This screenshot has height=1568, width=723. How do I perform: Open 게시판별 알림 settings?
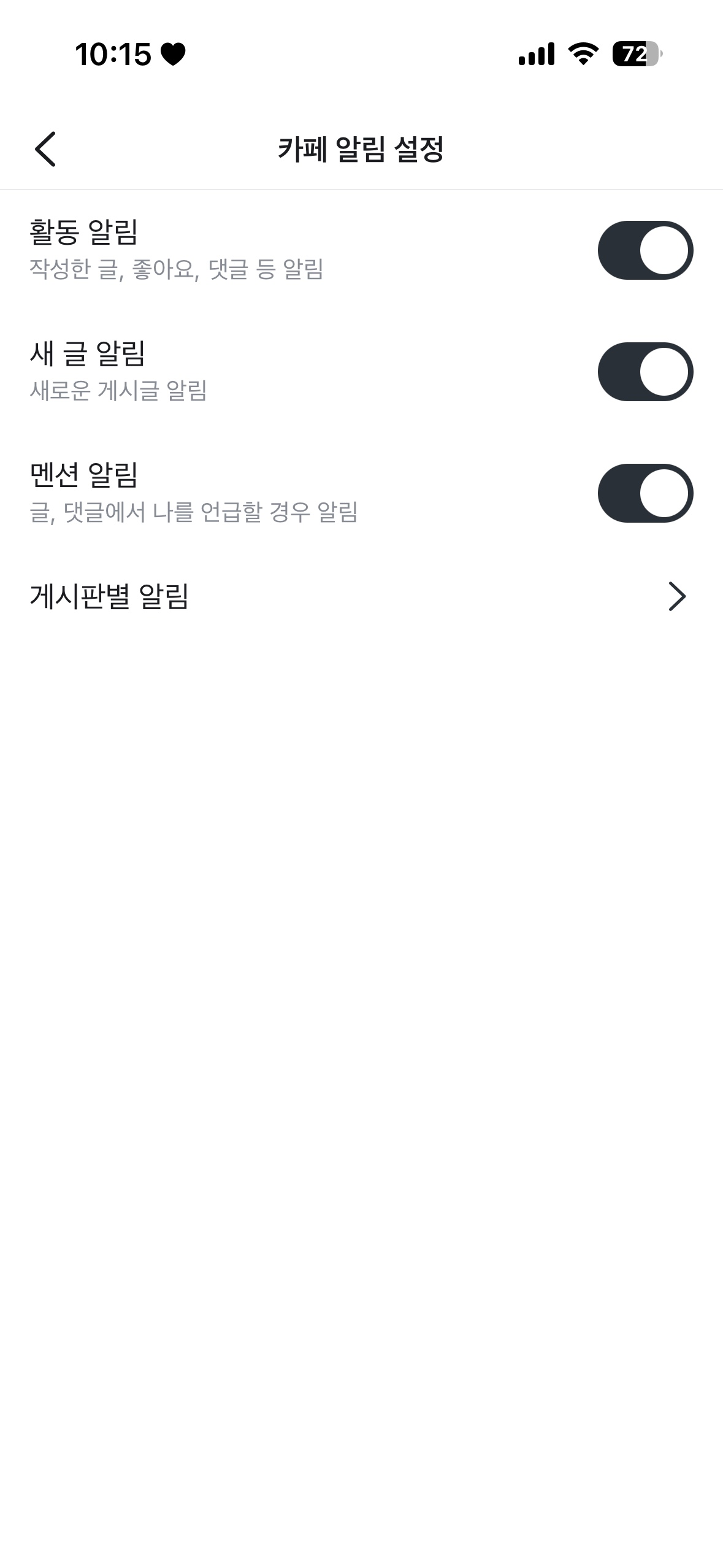pyautogui.click(x=361, y=596)
